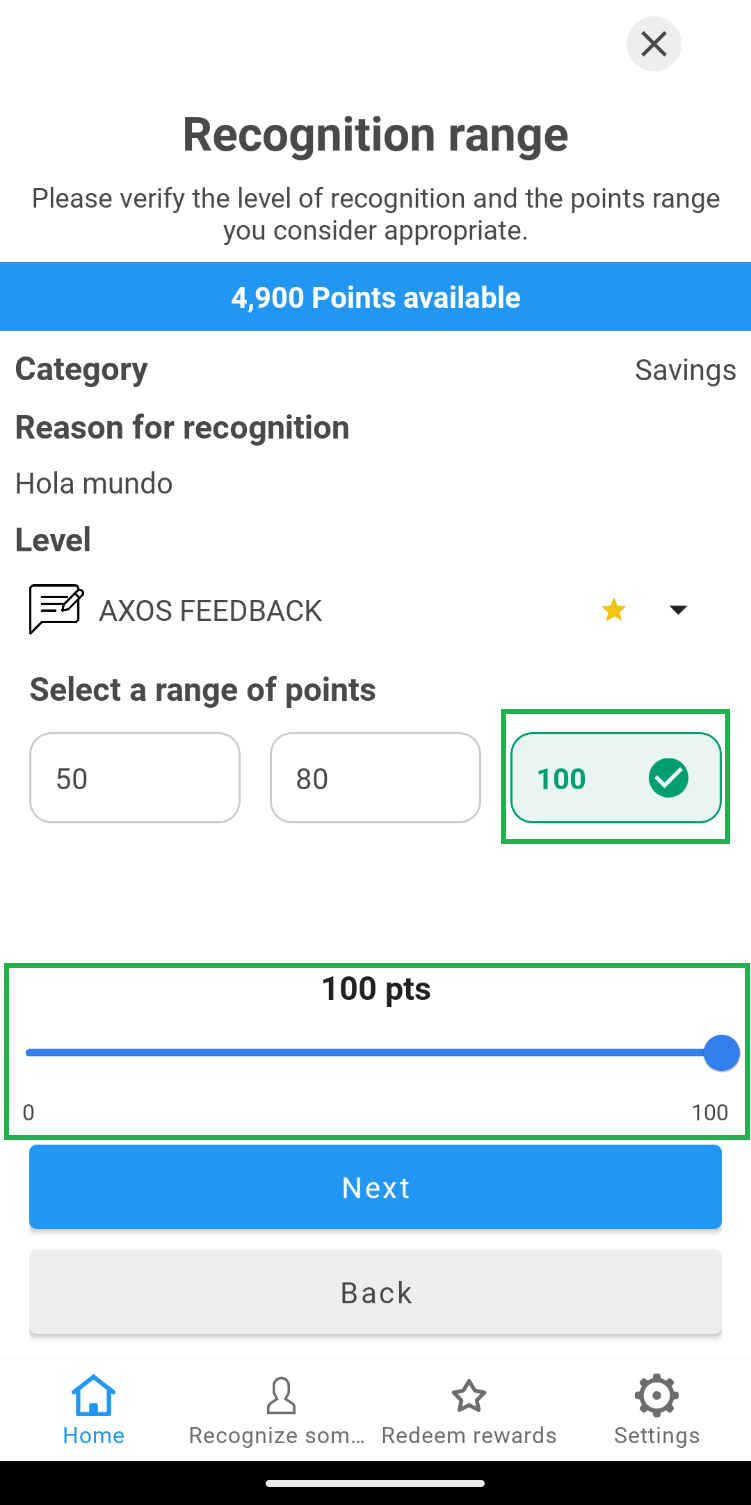Image resolution: width=751 pixels, height=1505 pixels.
Task: Open the Settings tab
Action: (656, 1410)
